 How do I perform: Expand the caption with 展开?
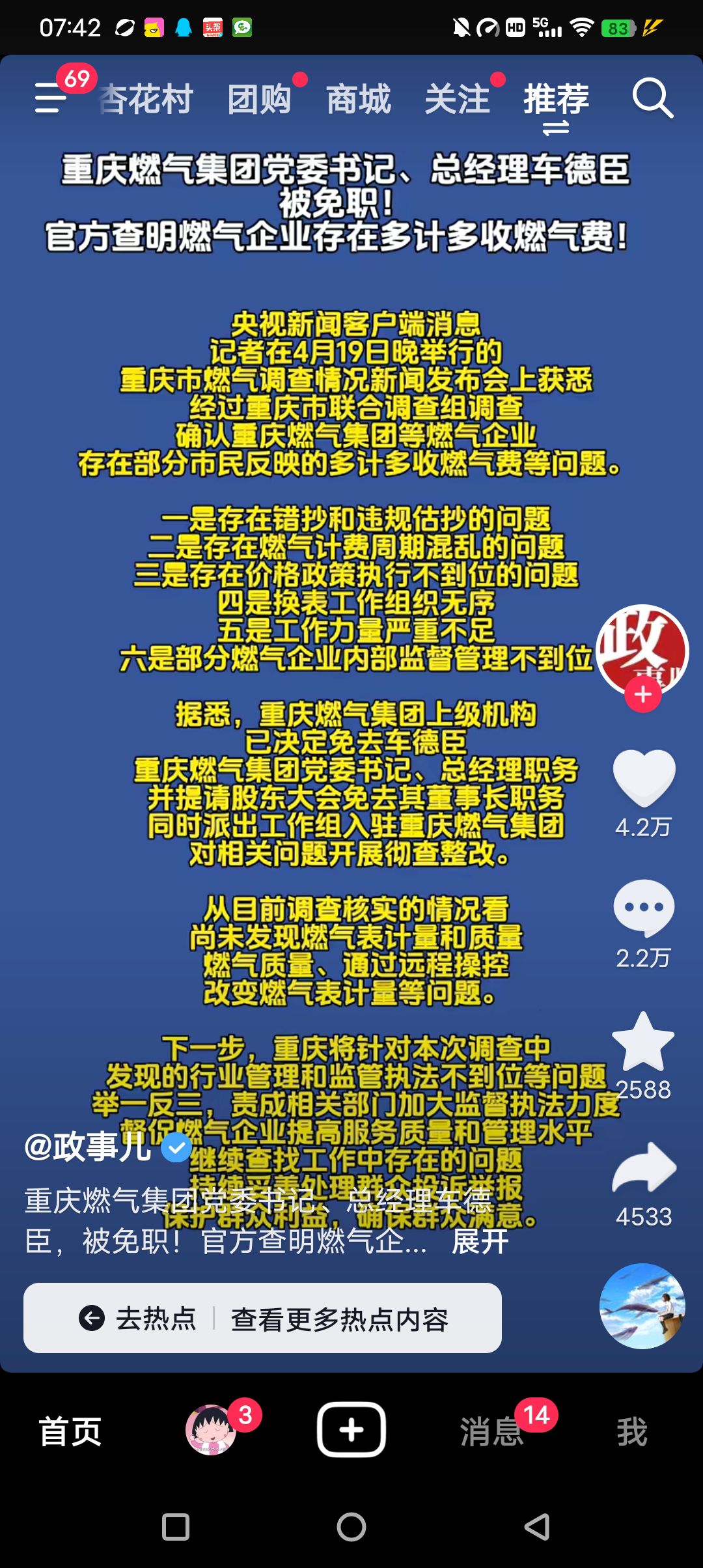pos(480,1241)
